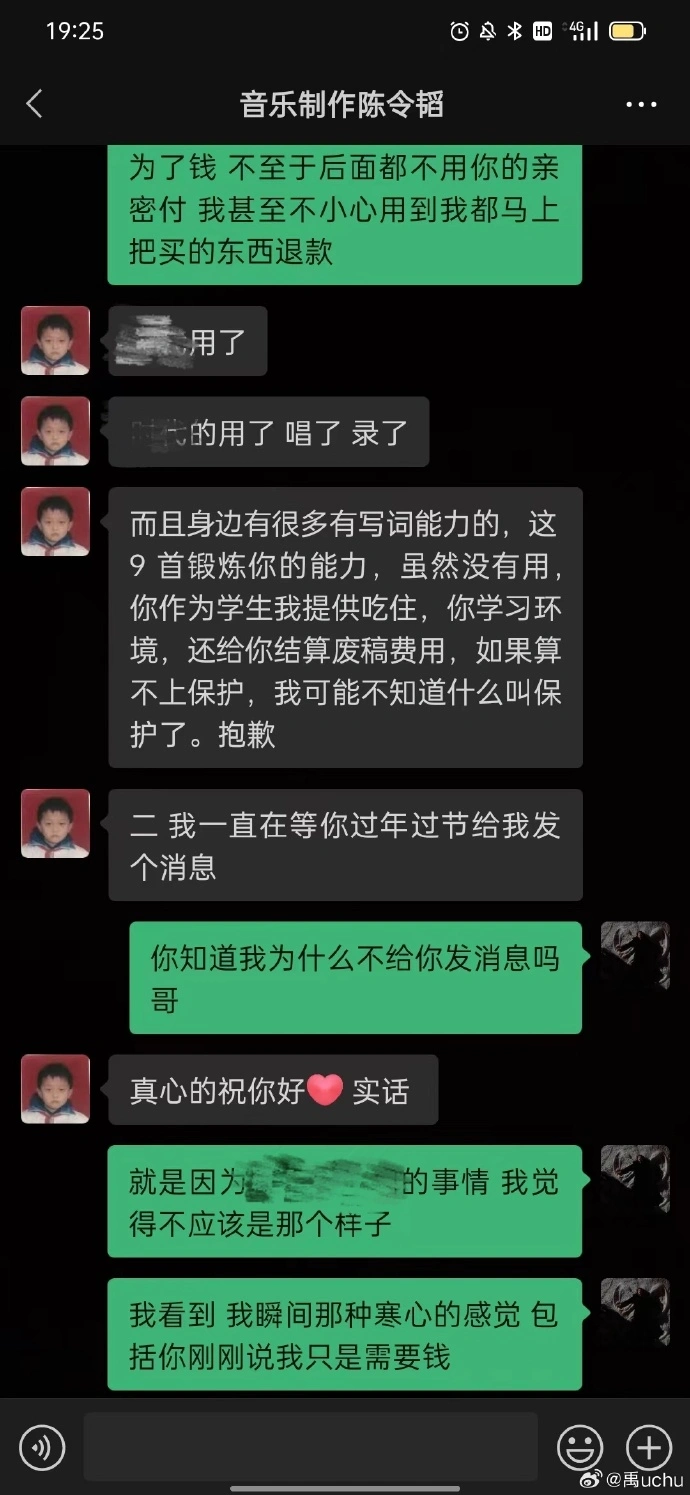
Task: Switch to voice message input
Action: coord(42,1447)
